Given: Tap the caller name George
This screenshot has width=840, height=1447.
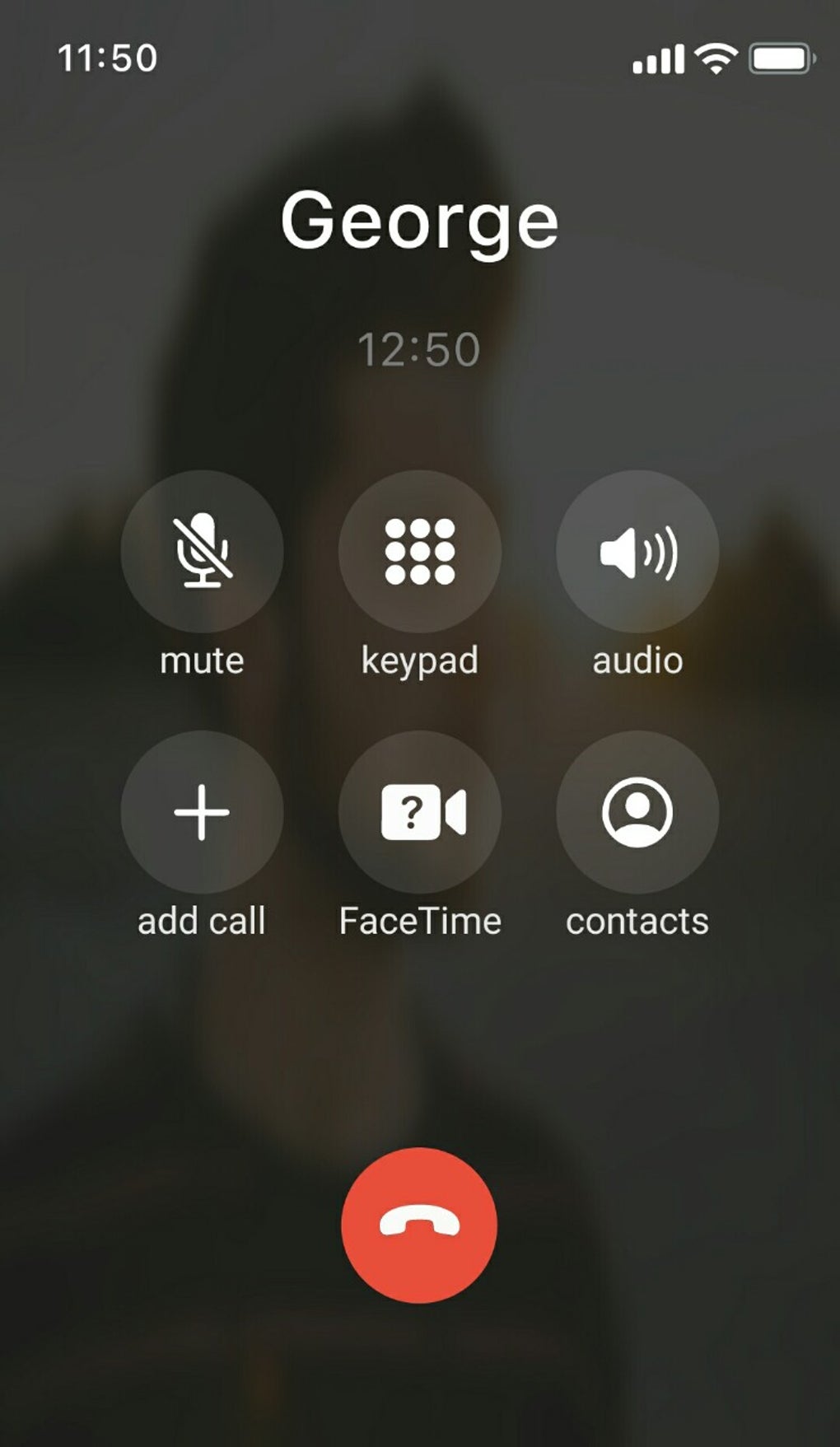Looking at the screenshot, I should (x=420, y=221).
